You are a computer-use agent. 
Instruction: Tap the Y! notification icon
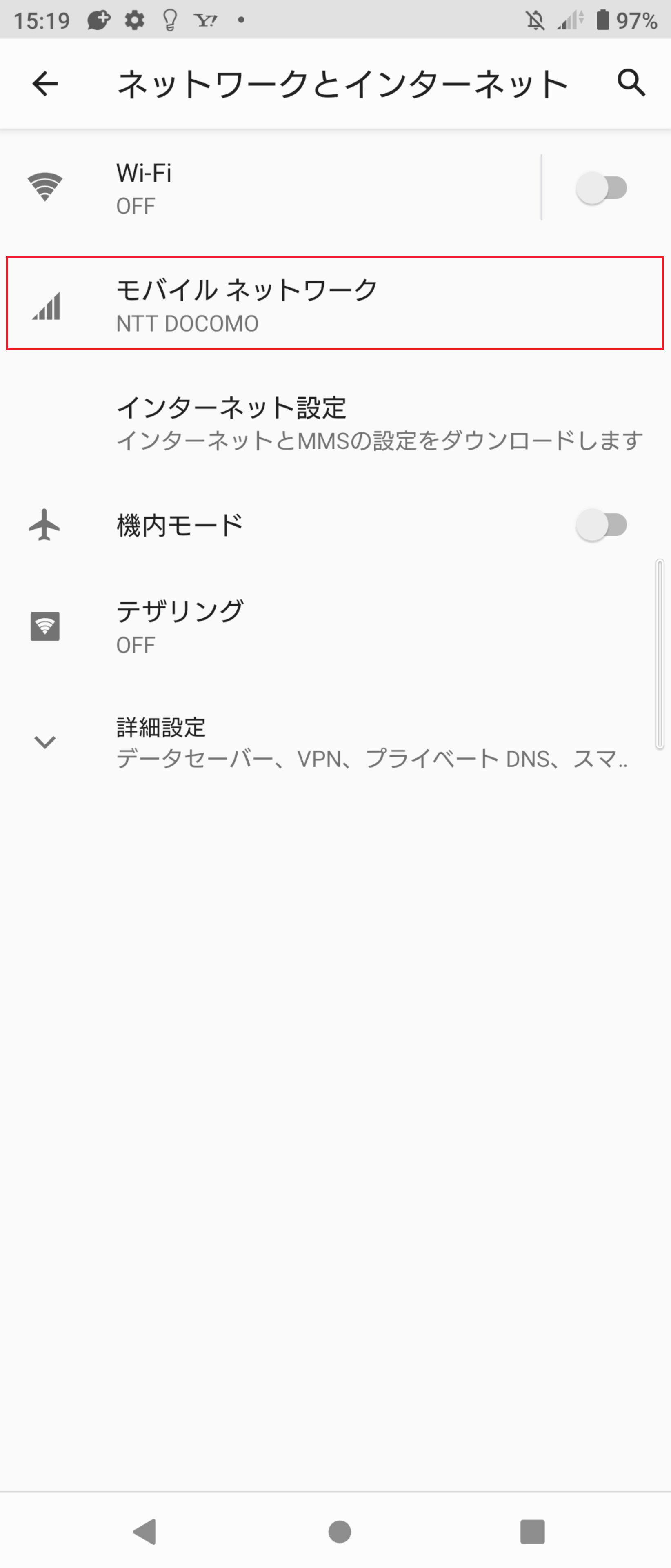pos(205,20)
